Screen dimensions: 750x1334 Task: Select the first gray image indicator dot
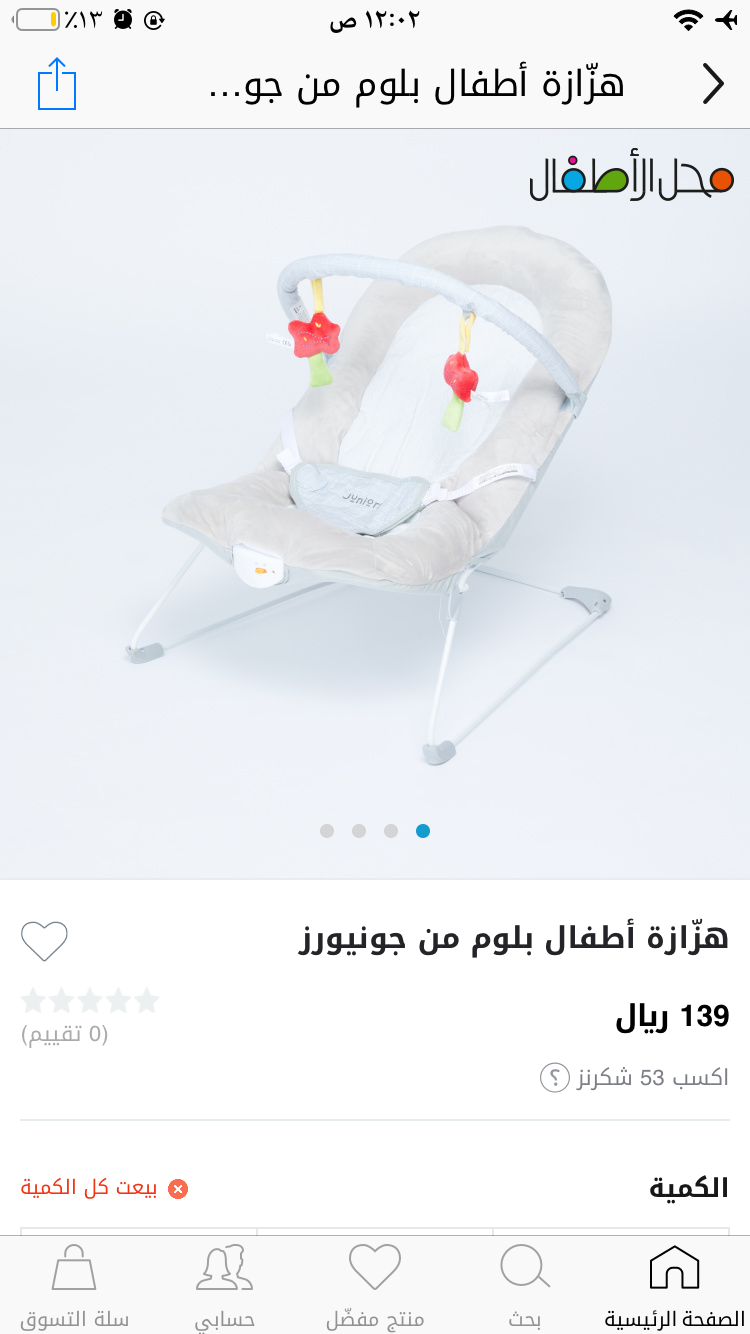(327, 831)
